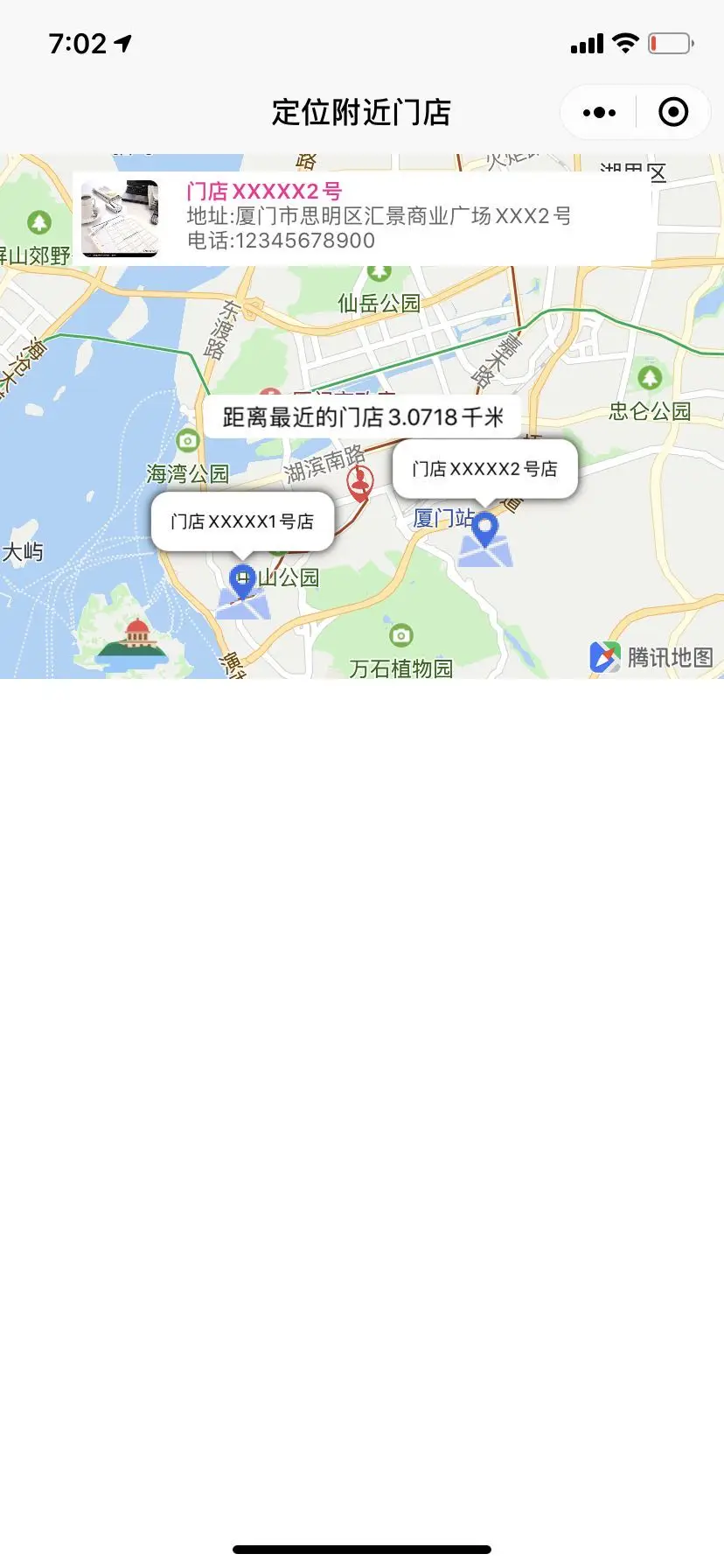
Task: Open the mini program more options menu
Action: click(x=599, y=113)
